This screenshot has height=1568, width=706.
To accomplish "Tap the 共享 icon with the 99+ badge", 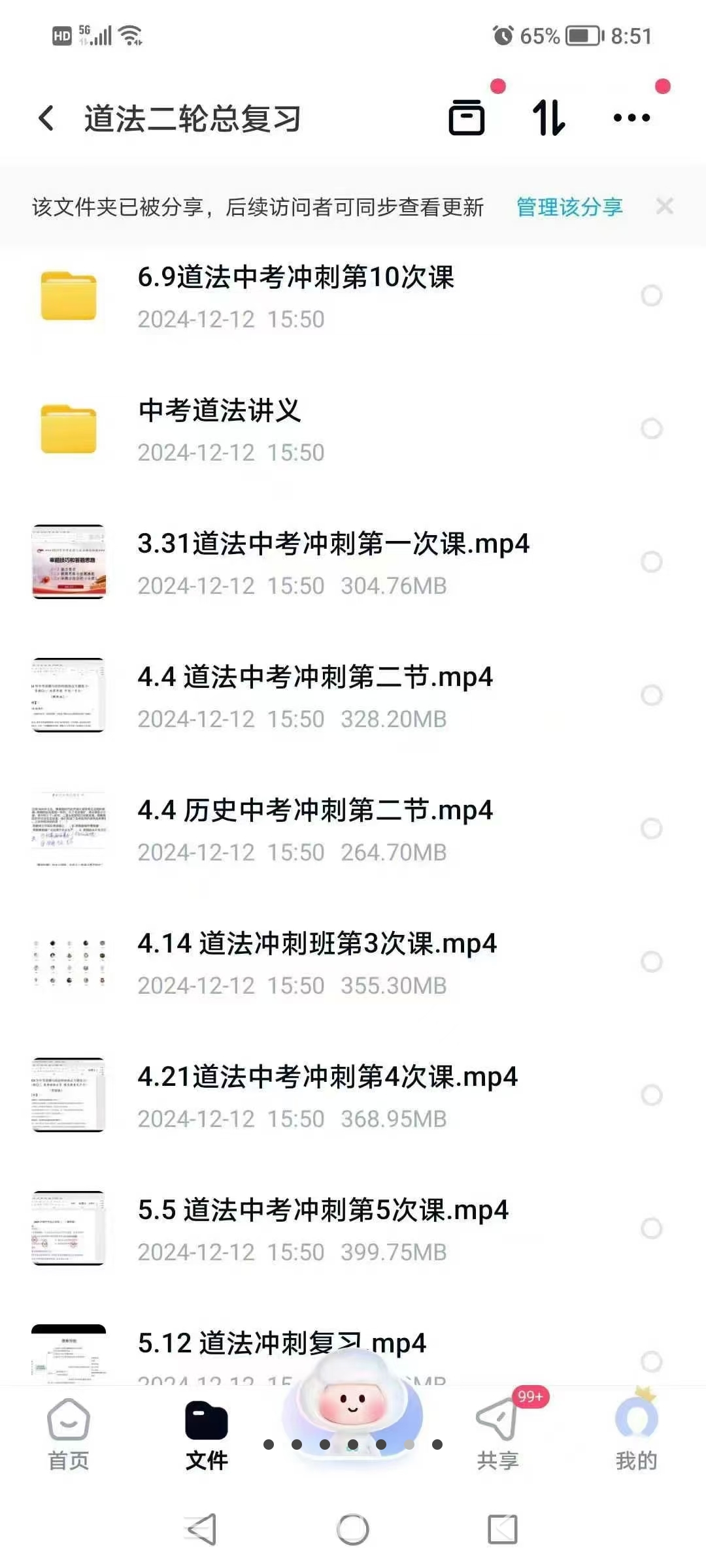I will pyautogui.click(x=497, y=1424).
